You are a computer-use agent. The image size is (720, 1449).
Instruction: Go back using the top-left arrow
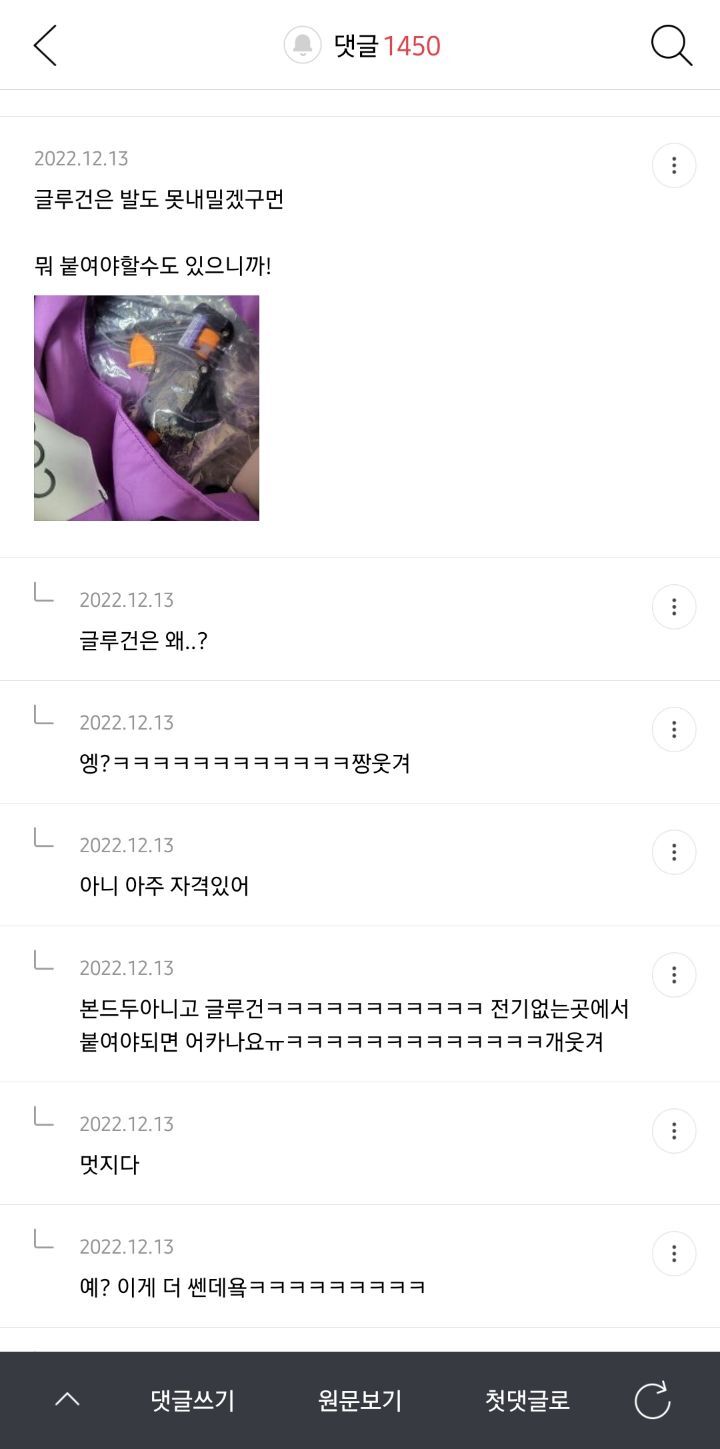[x=45, y=46]
